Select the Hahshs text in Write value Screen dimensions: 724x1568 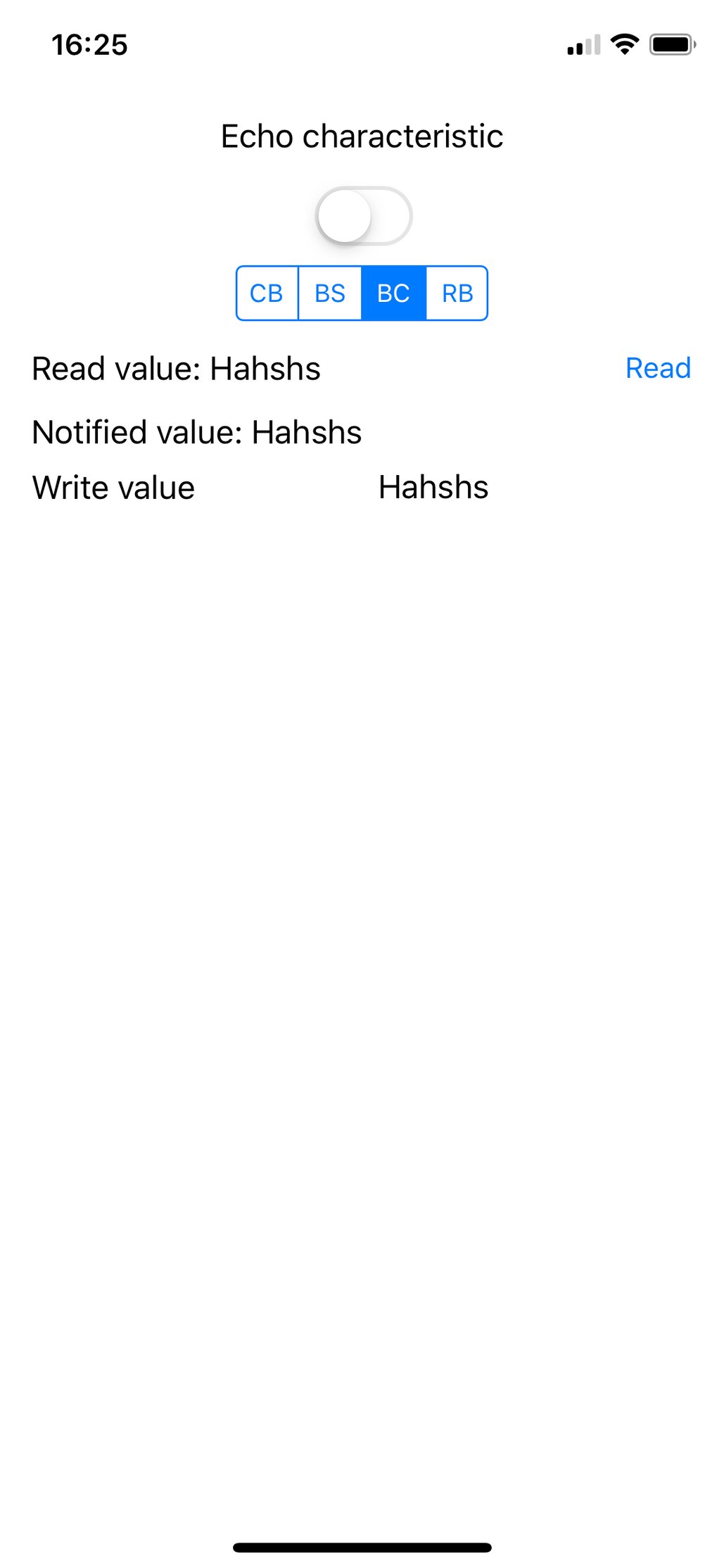tap(433, 487)
